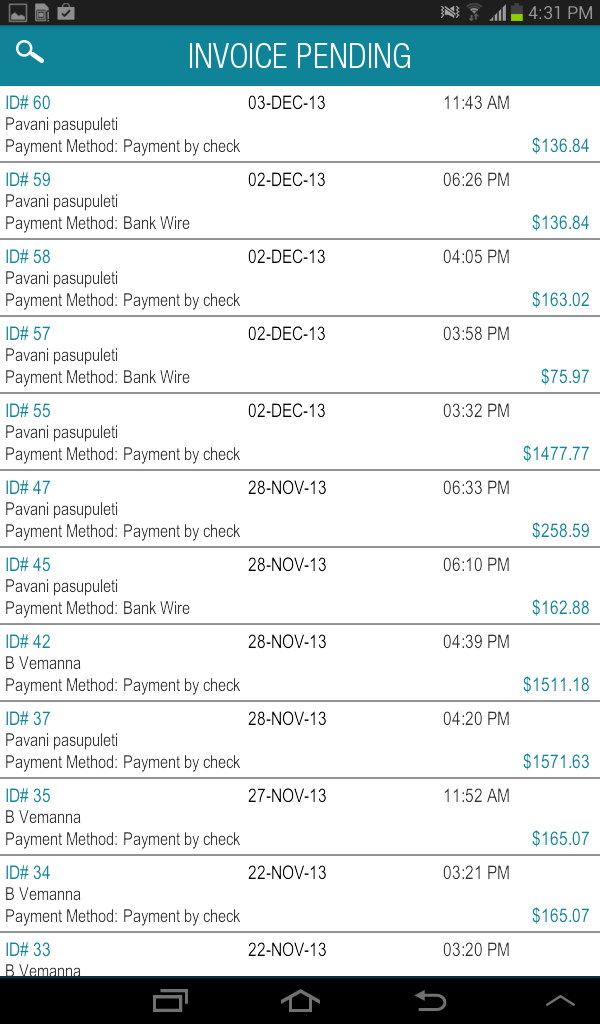Select invoice ID# 57

[300, 355]
